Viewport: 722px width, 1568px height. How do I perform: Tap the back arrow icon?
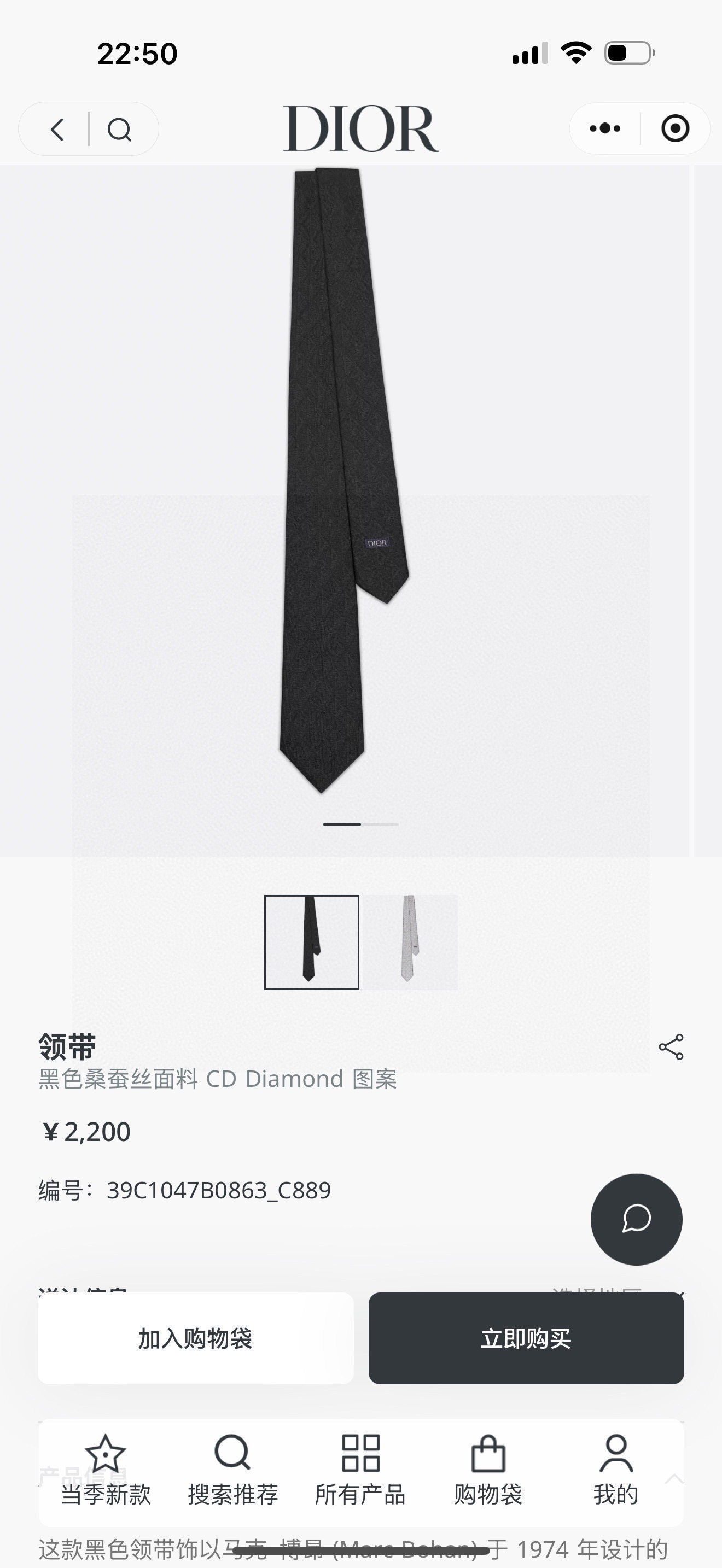pyautogui.click(x=58, y=128)
